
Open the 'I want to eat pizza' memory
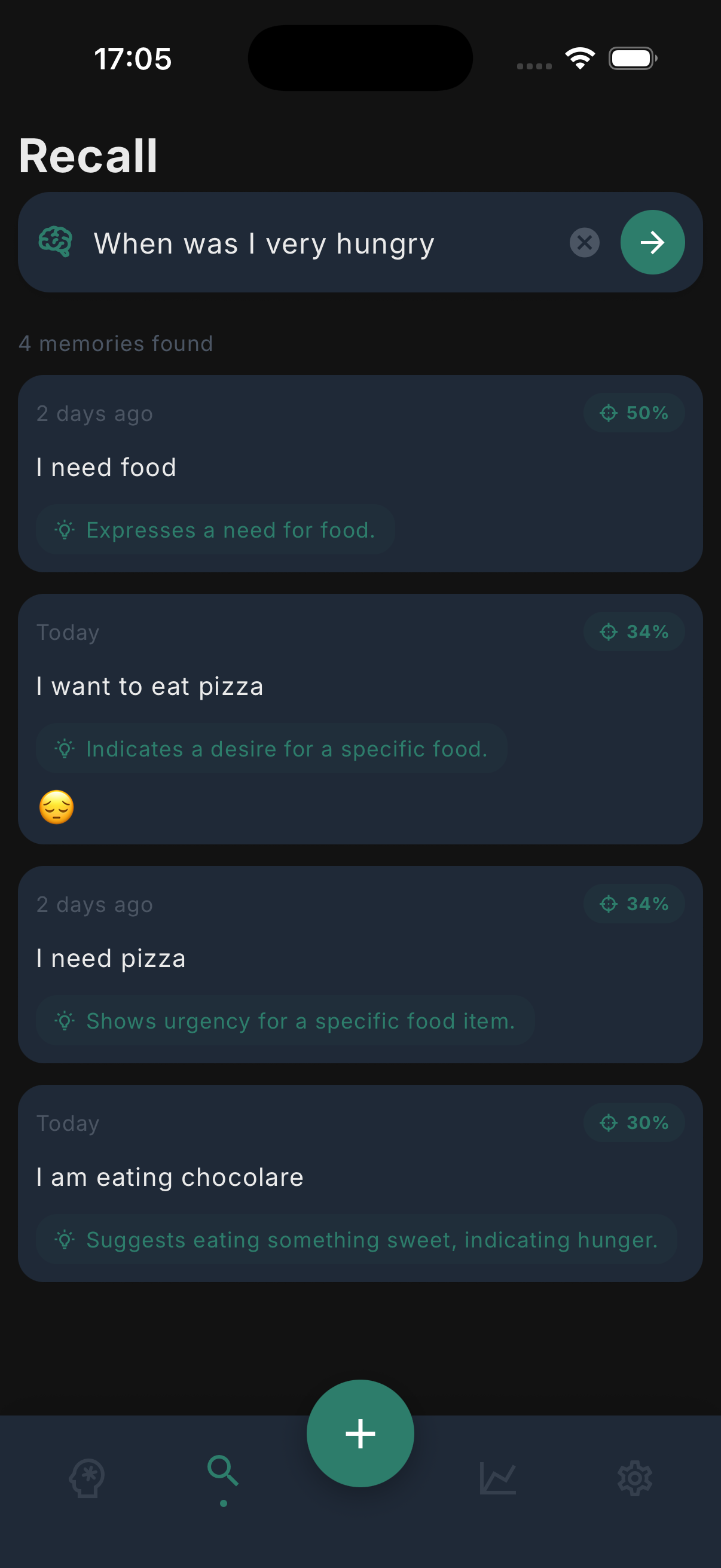(x=360, y=718)
